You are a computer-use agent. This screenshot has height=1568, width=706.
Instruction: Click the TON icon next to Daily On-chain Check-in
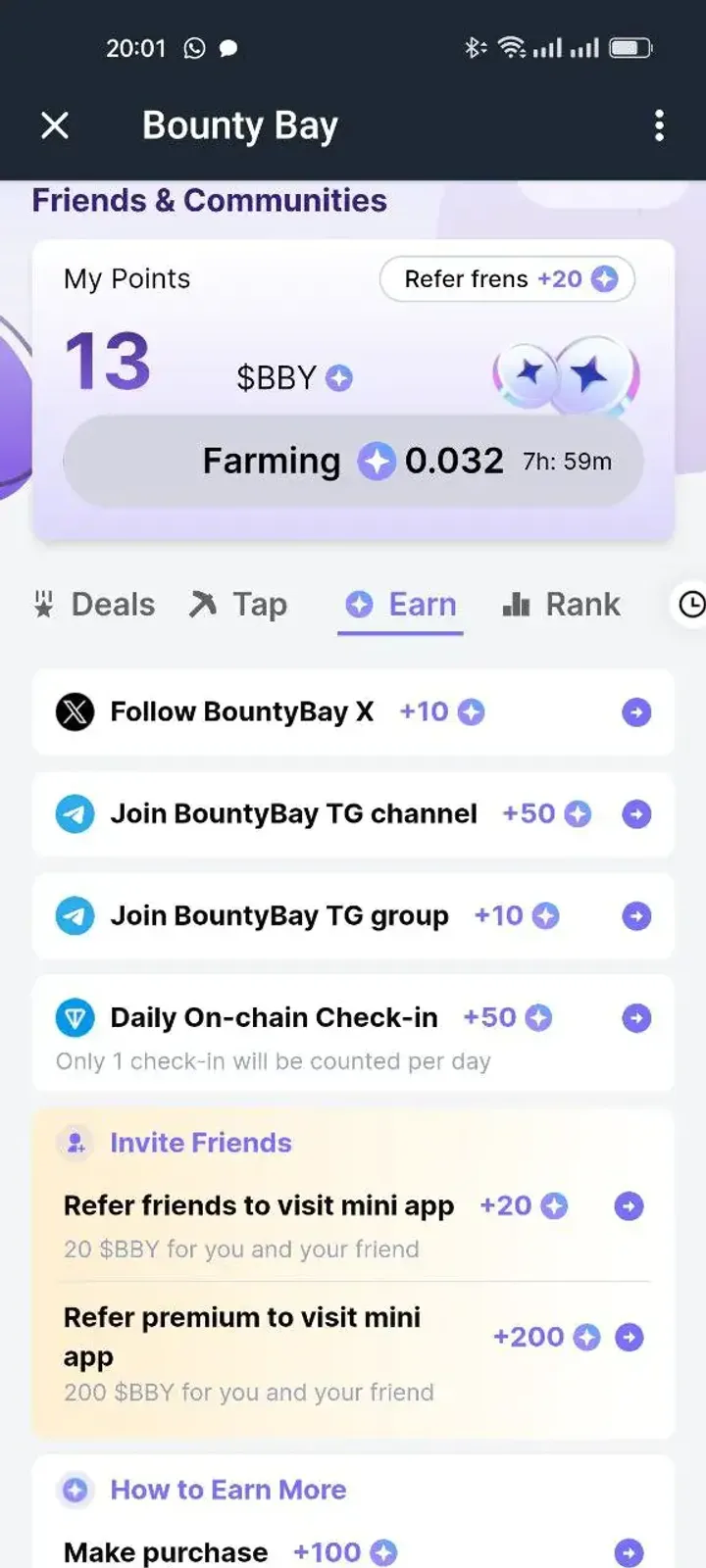coord(75,1017)
